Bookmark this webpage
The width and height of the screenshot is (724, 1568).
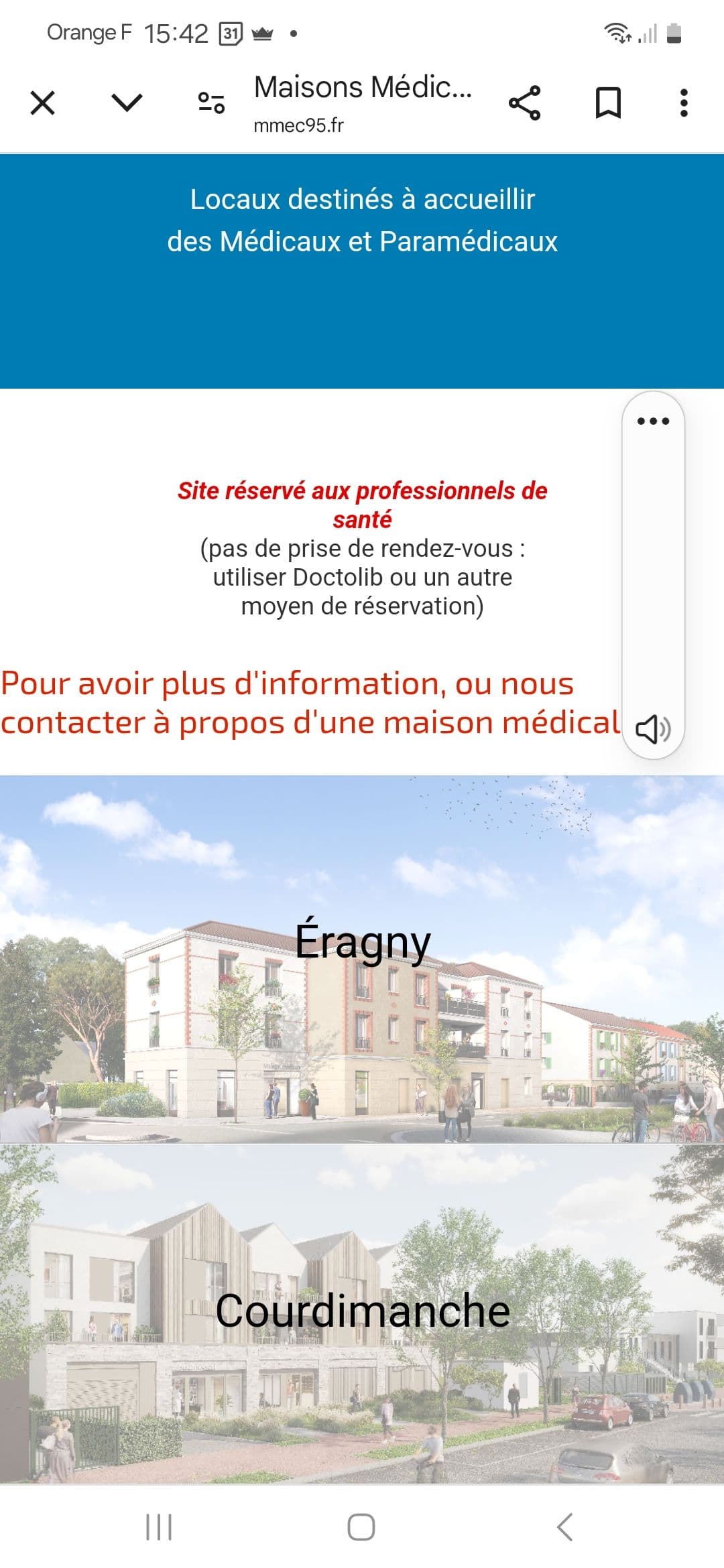pyautogui.click(x=608, y=103)
